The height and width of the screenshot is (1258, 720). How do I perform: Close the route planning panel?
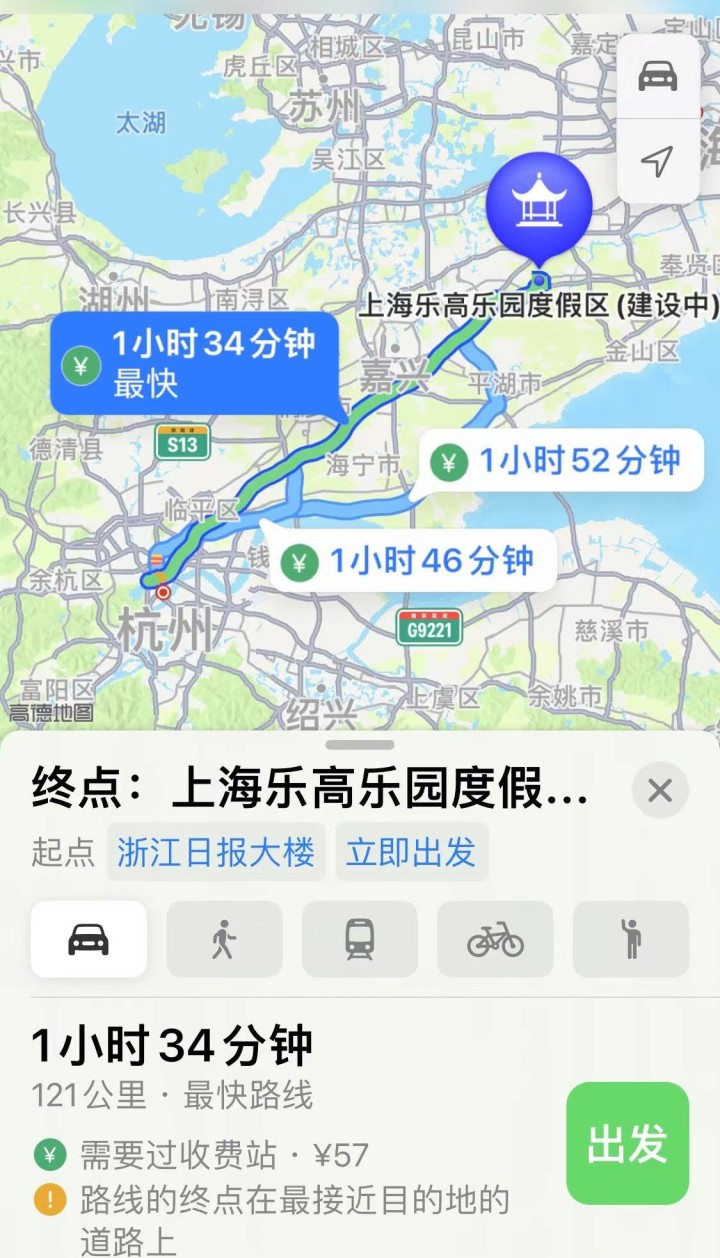click(x=660, y=791)
